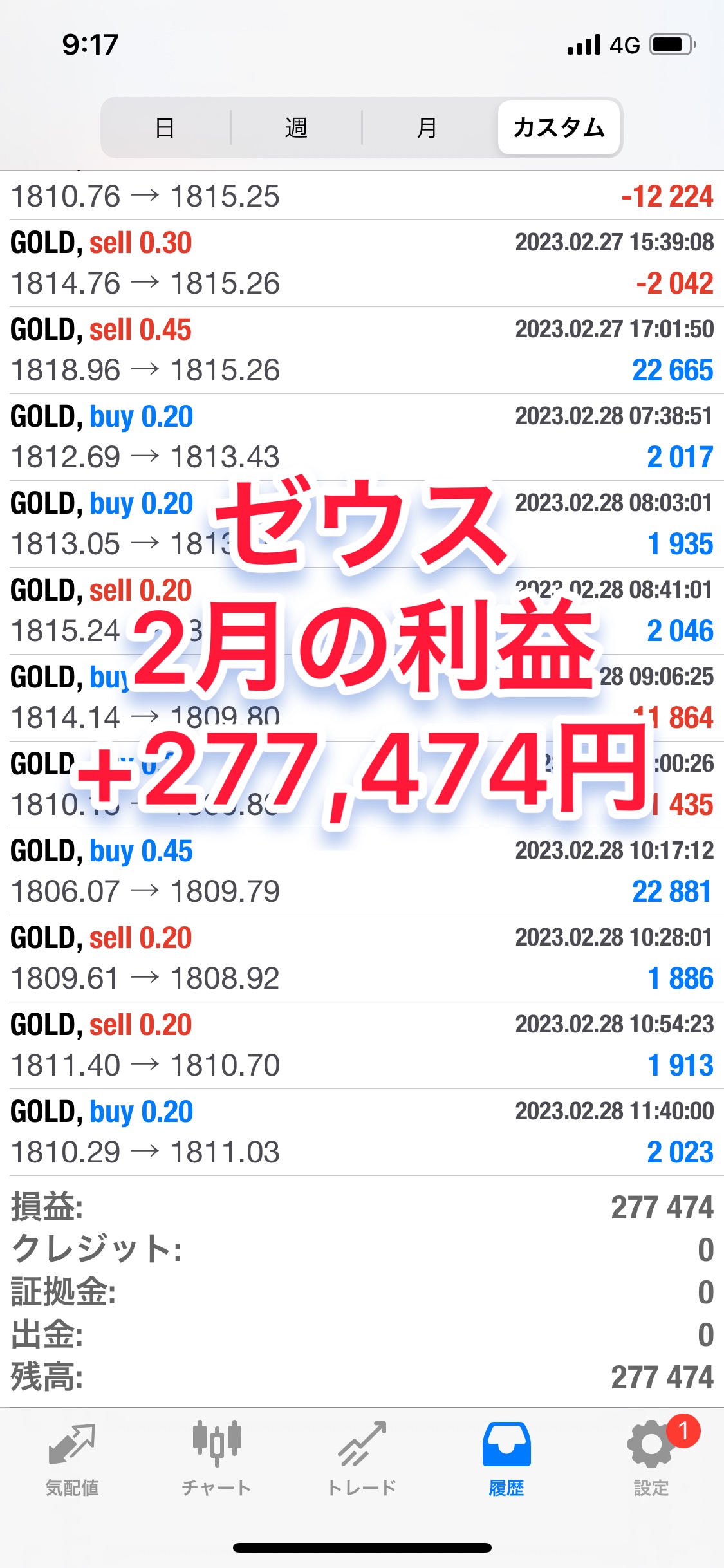Select the カスタム period tab
This screenshot has width=724, height=1568.
coord(559,127)
